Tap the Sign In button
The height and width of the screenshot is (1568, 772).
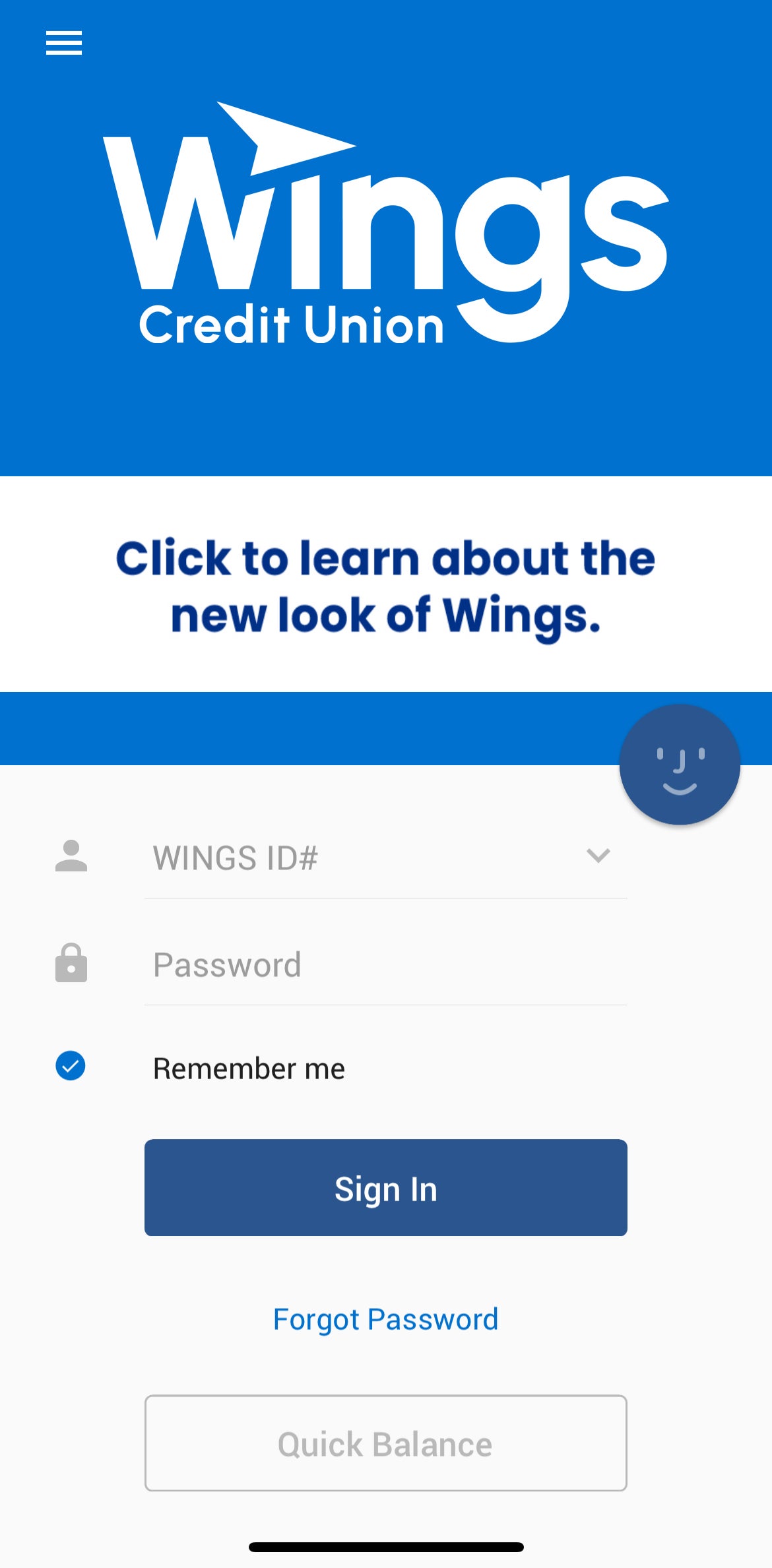click(385, 1187)
